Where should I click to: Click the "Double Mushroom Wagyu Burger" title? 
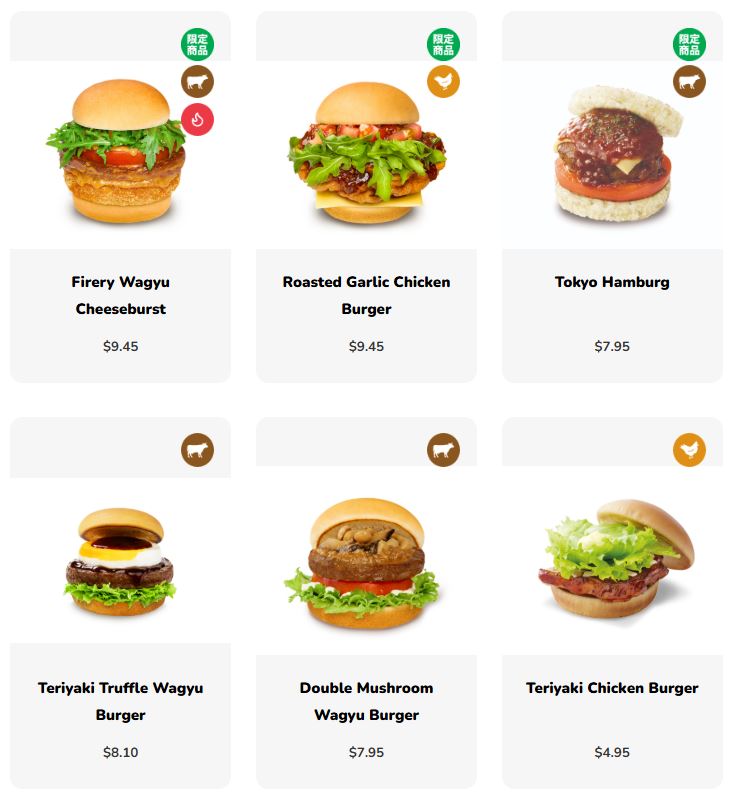366,701
